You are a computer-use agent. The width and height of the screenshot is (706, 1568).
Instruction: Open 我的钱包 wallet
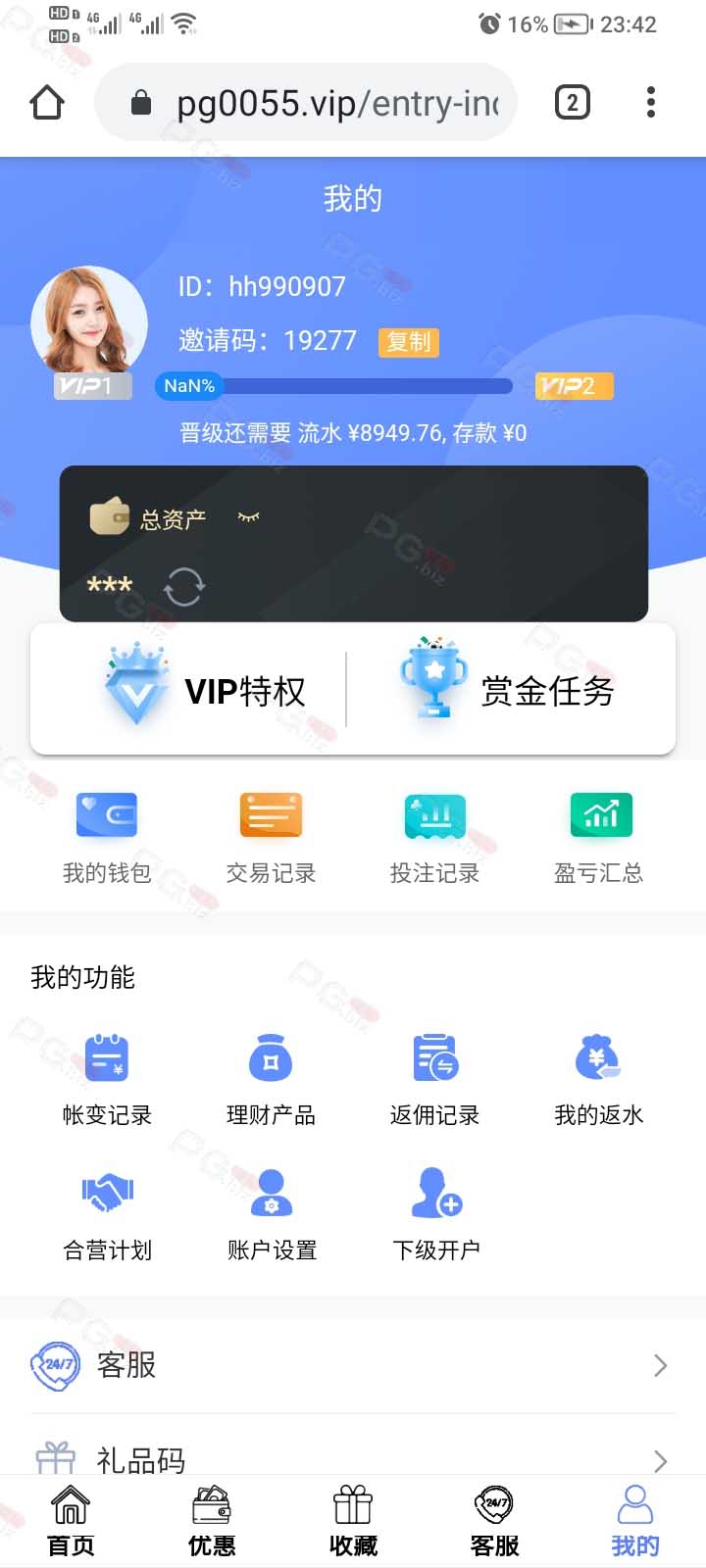(x=107, y=838)
